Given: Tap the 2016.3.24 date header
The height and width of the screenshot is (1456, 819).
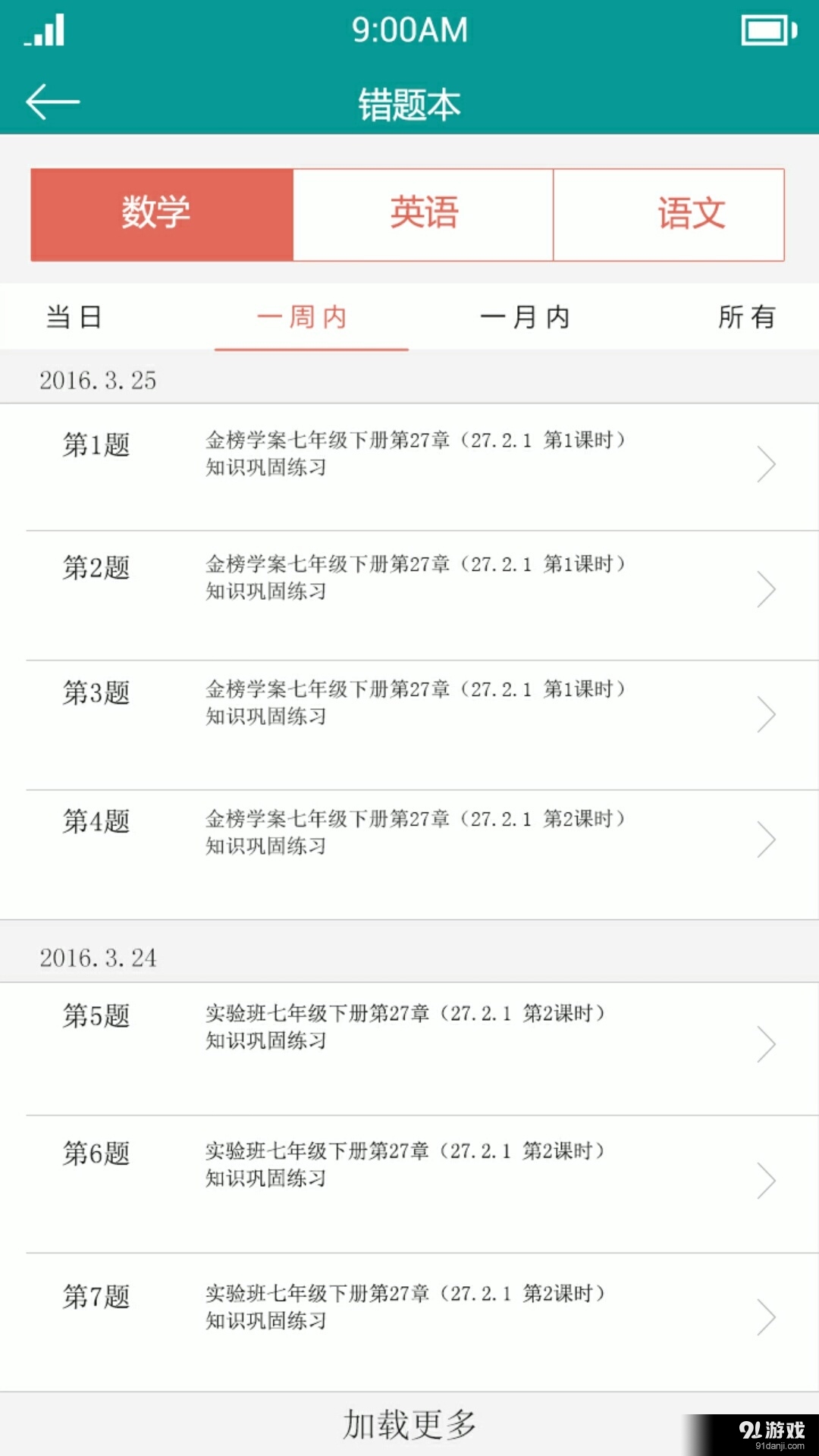Looking at the screenshot, I should pyautogui.click(x=99, y=958).
